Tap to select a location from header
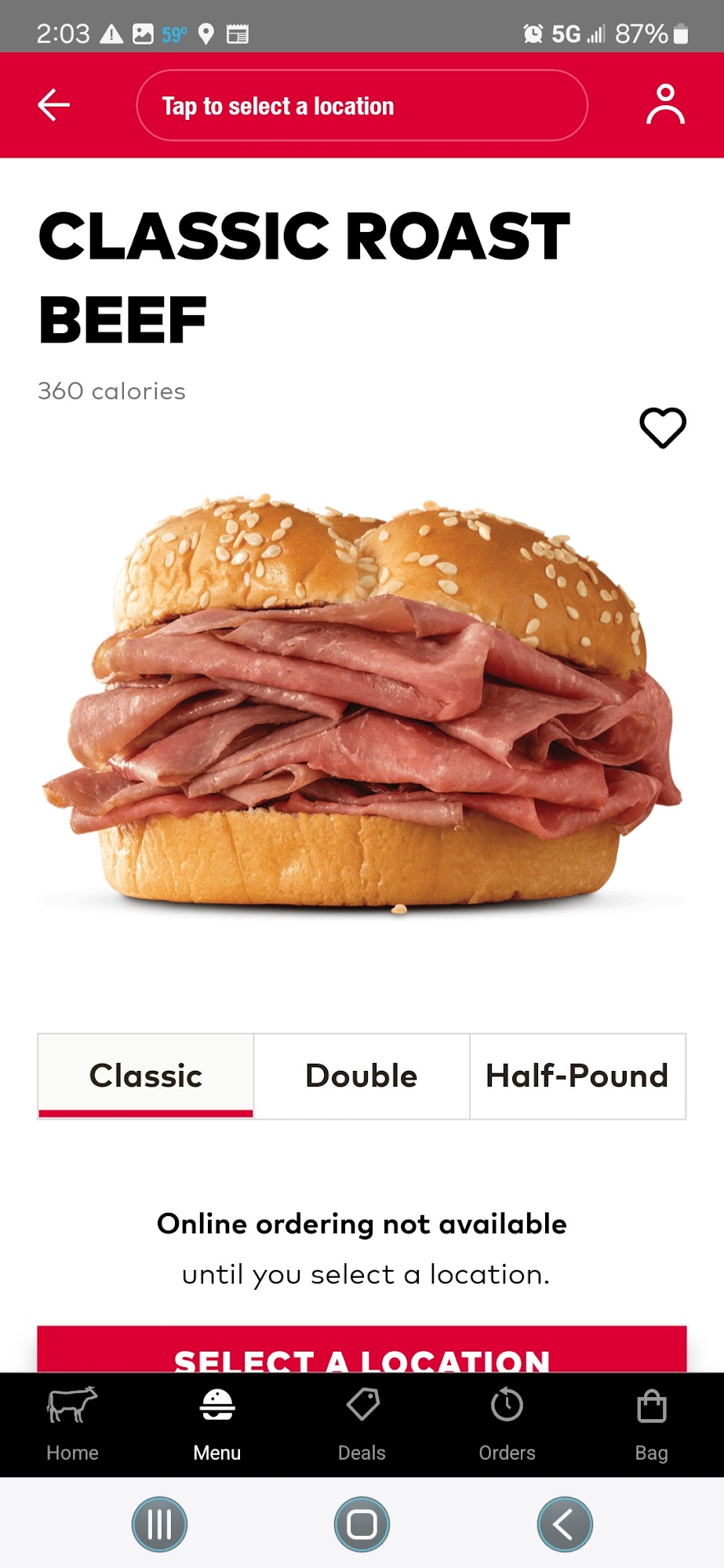Image resolution: width=724 pixels, height=1568 pixels. [x=362, y=104]
